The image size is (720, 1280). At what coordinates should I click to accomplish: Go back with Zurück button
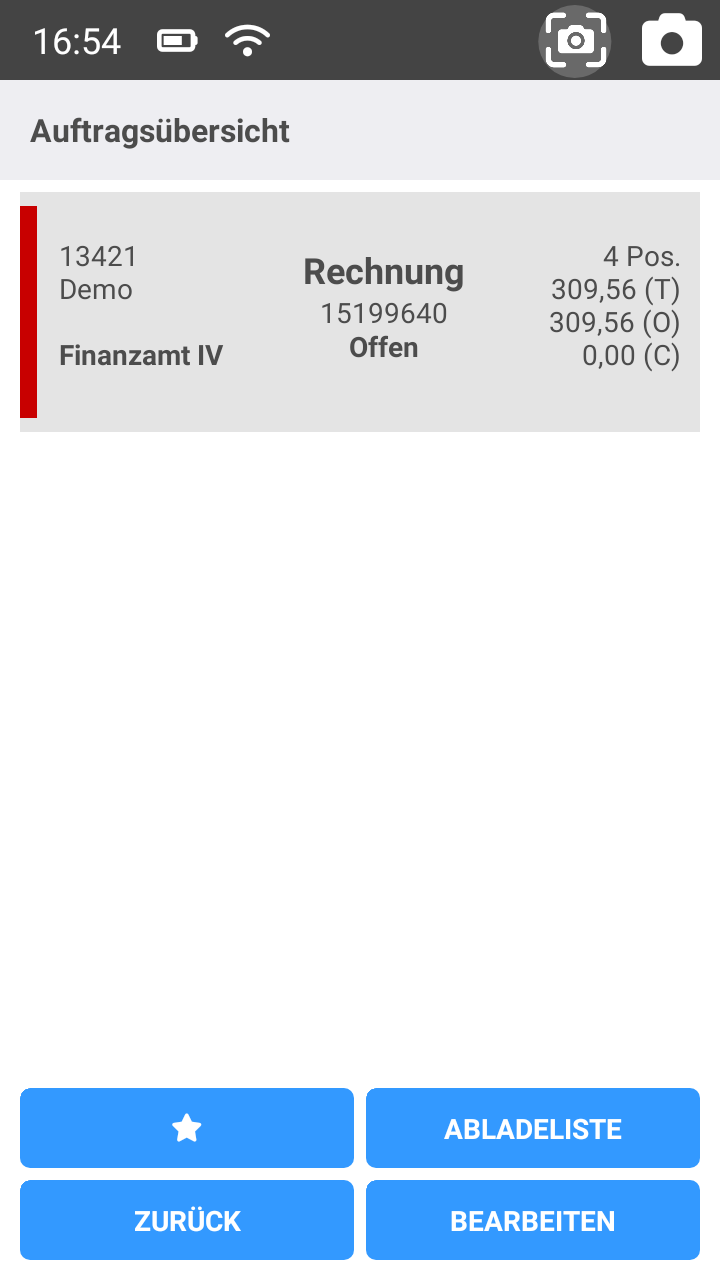point(187,1220)
